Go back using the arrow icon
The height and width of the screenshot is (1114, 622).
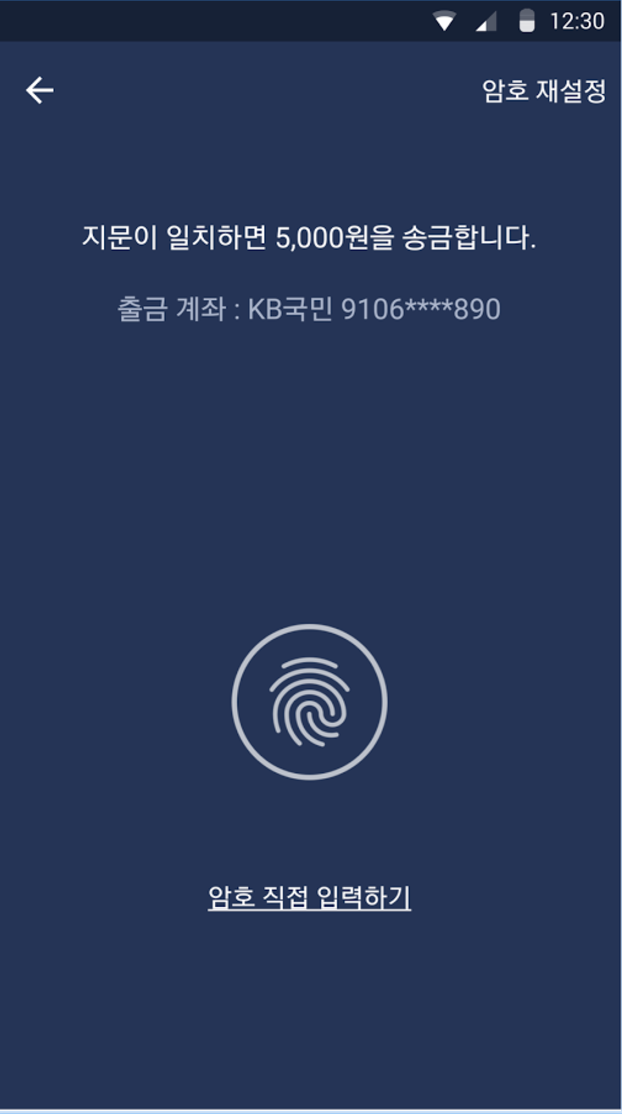[x=40, y=91]
